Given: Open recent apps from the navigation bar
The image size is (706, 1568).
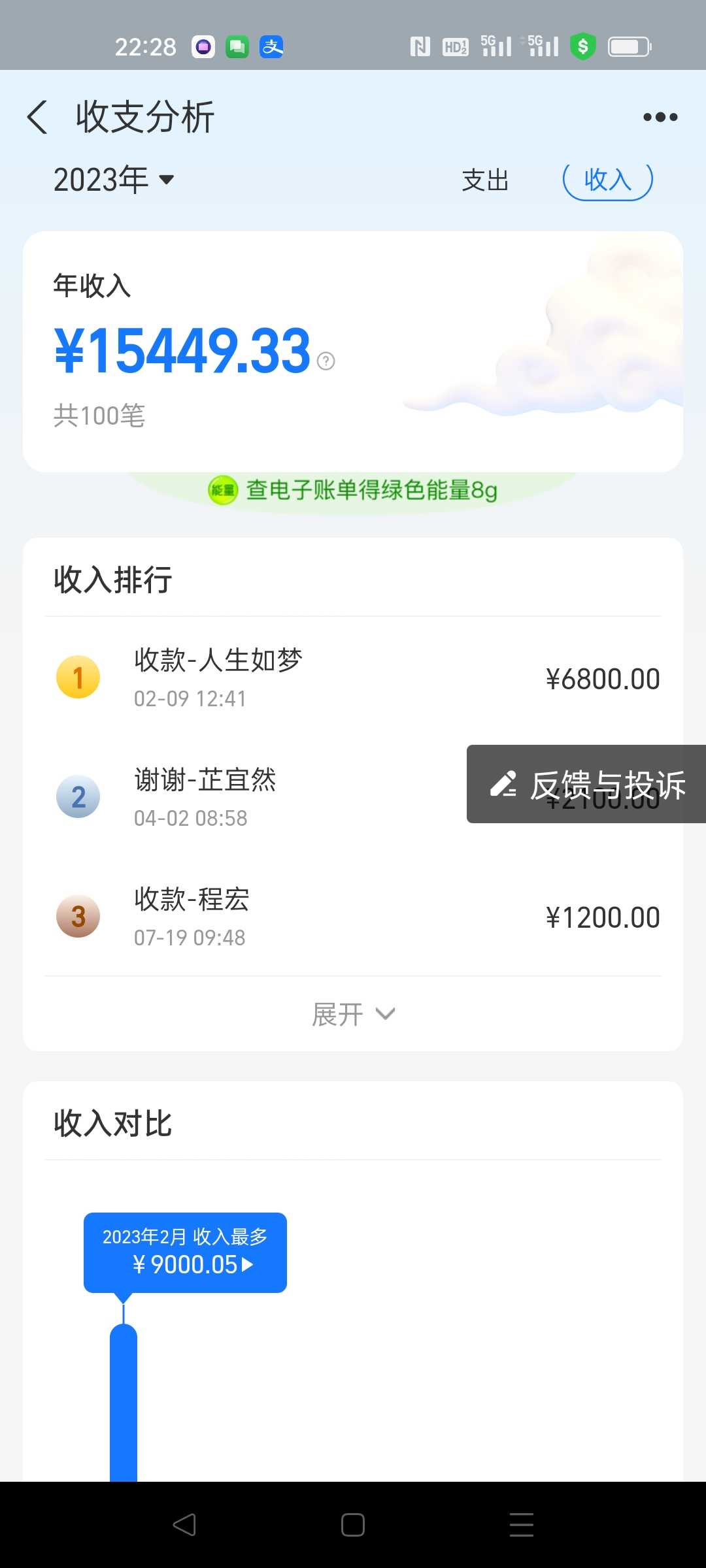Looking at the screenshot, I should (522, 1525).
